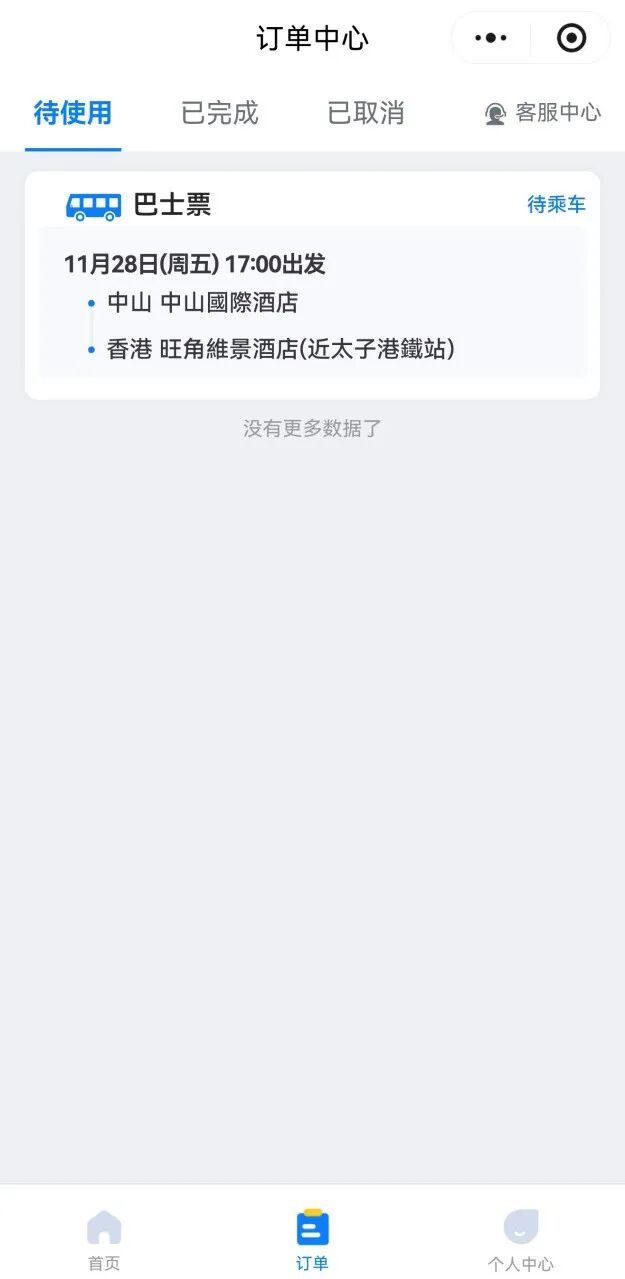This screenshot has width=625, height=1279.
Task: Close the mini program via circle icon
Action: pos(571,39)
